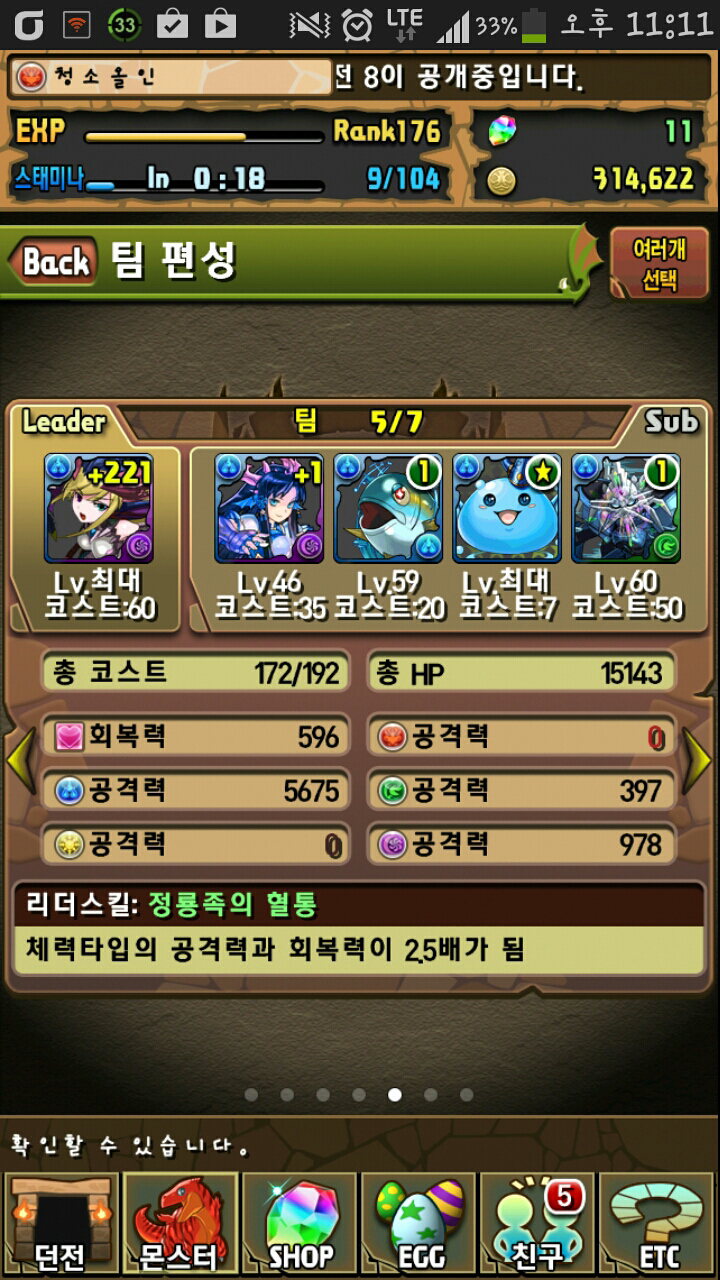Open the 친구 friends tab
The width and height of the screenshot is (720, 1280).
(538, 1224)
